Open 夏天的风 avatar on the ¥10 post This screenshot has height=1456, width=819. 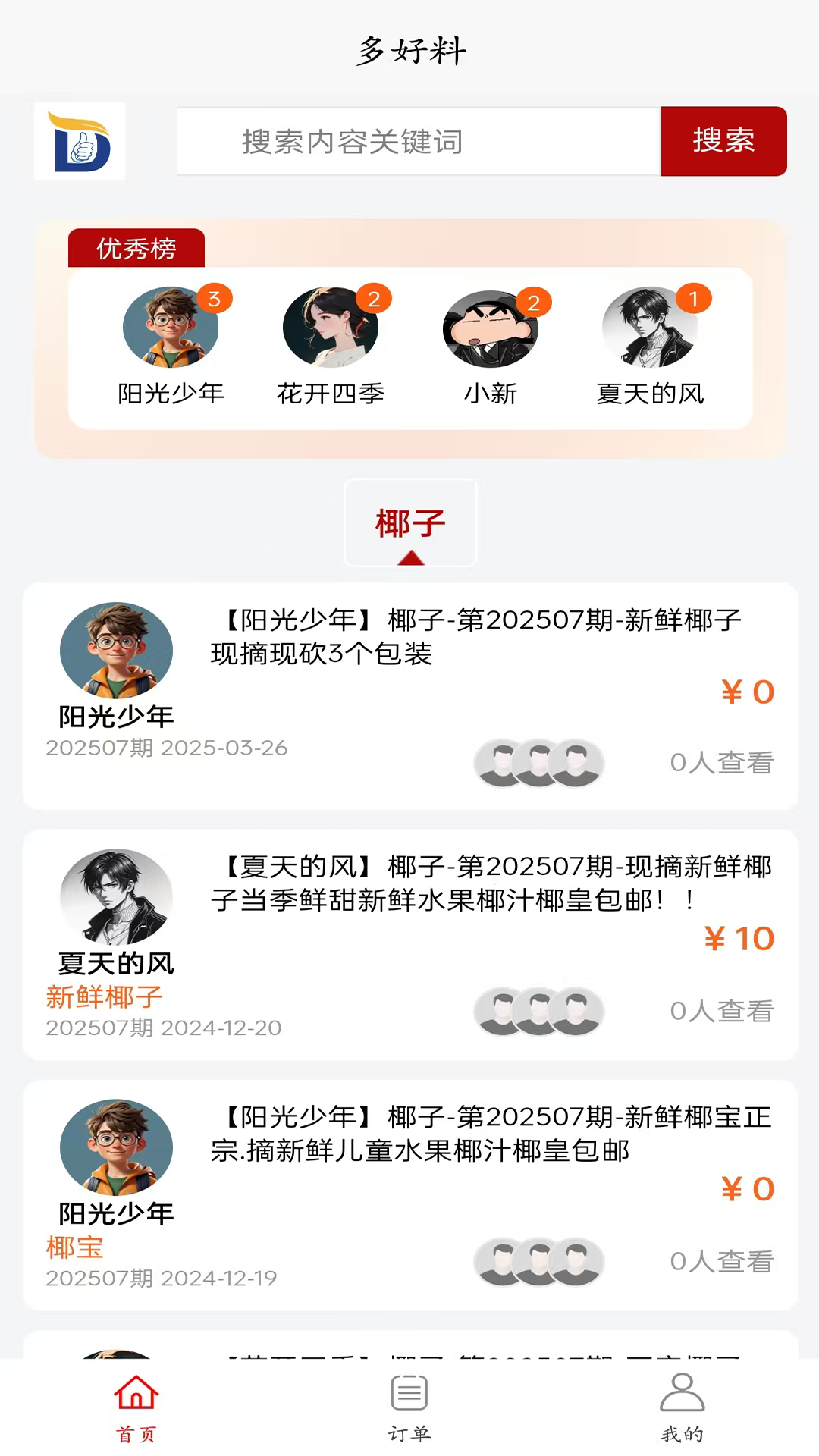[115, 897]
